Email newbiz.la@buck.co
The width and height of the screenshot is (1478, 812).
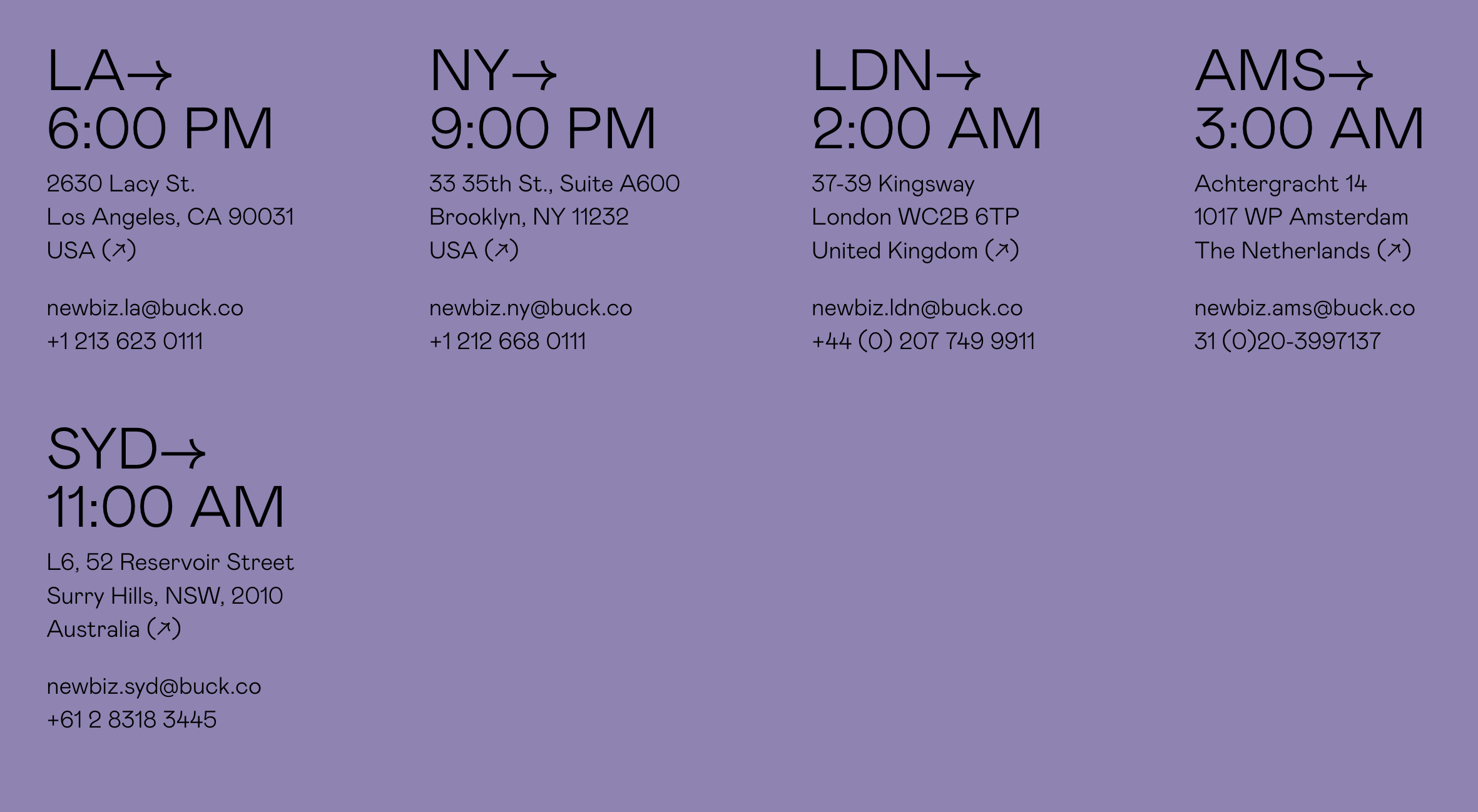pyautogui.click(x=145, y=308)
